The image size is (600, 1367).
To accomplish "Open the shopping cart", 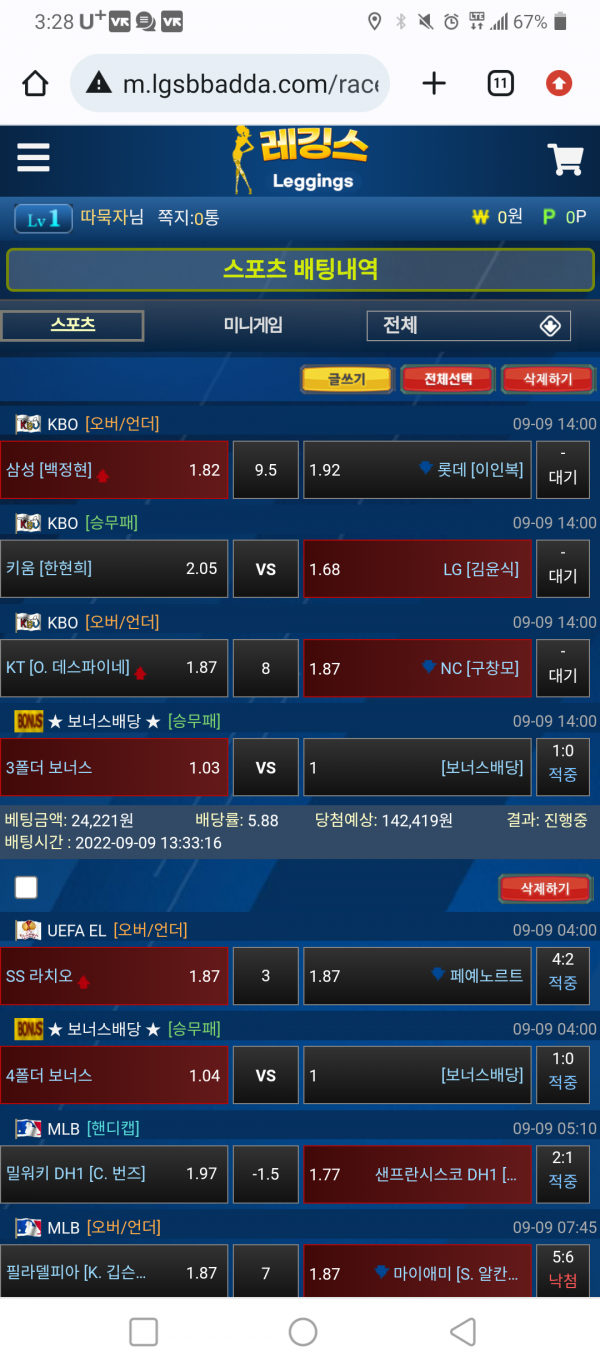I will click(x=565, y=159).
